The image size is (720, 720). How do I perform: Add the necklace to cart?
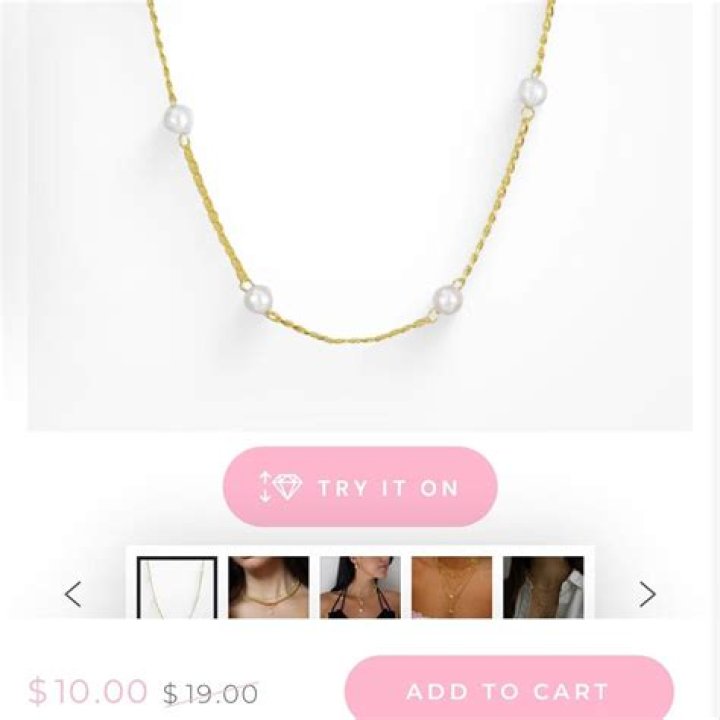tap(508, 691)
